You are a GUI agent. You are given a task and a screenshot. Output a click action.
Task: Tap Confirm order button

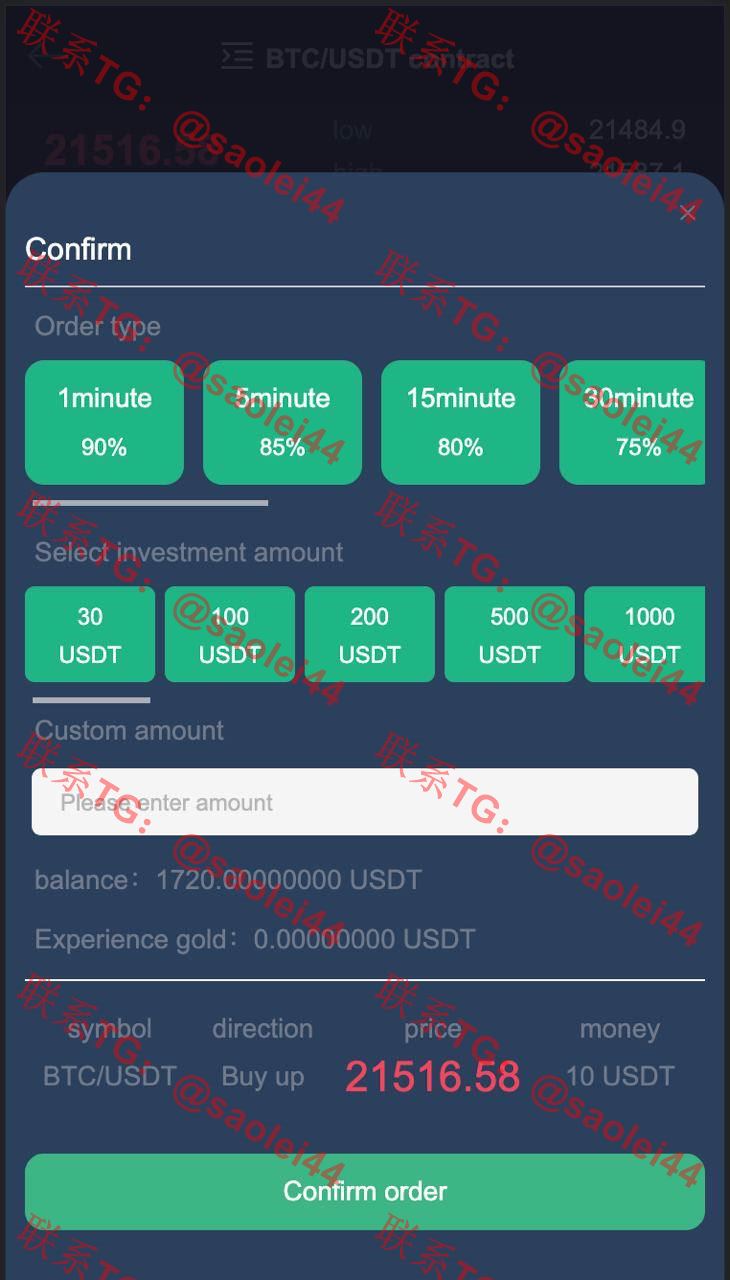tap(365, 1191)
